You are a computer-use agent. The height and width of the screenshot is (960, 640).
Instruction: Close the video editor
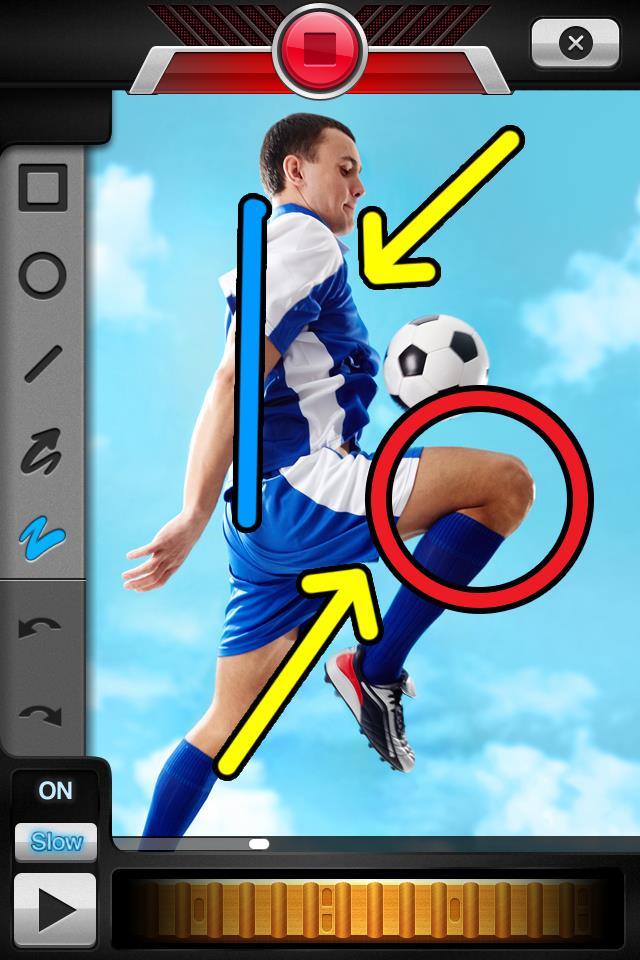click(574, 43)
